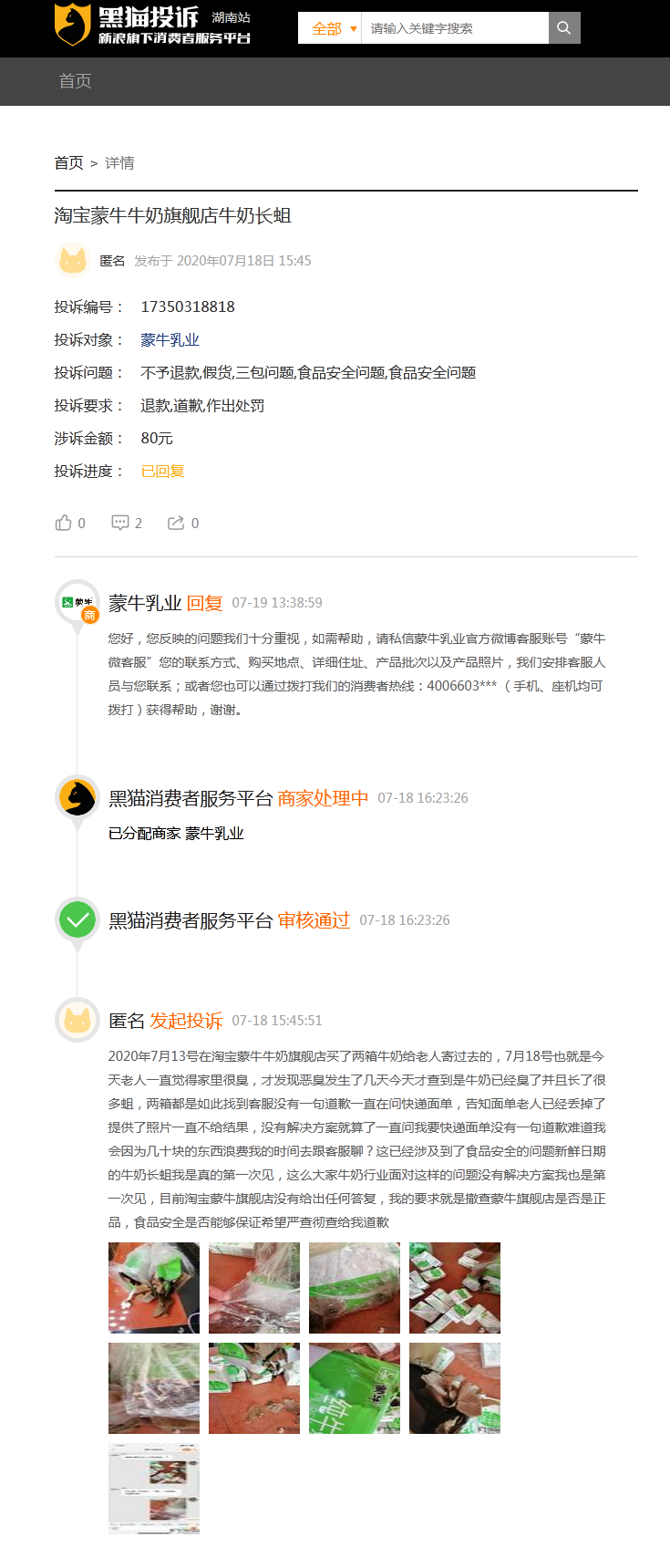Viewport: 670px width, 1568px height.
Task: Open the first complaint photo
Action: point(154,1287)
